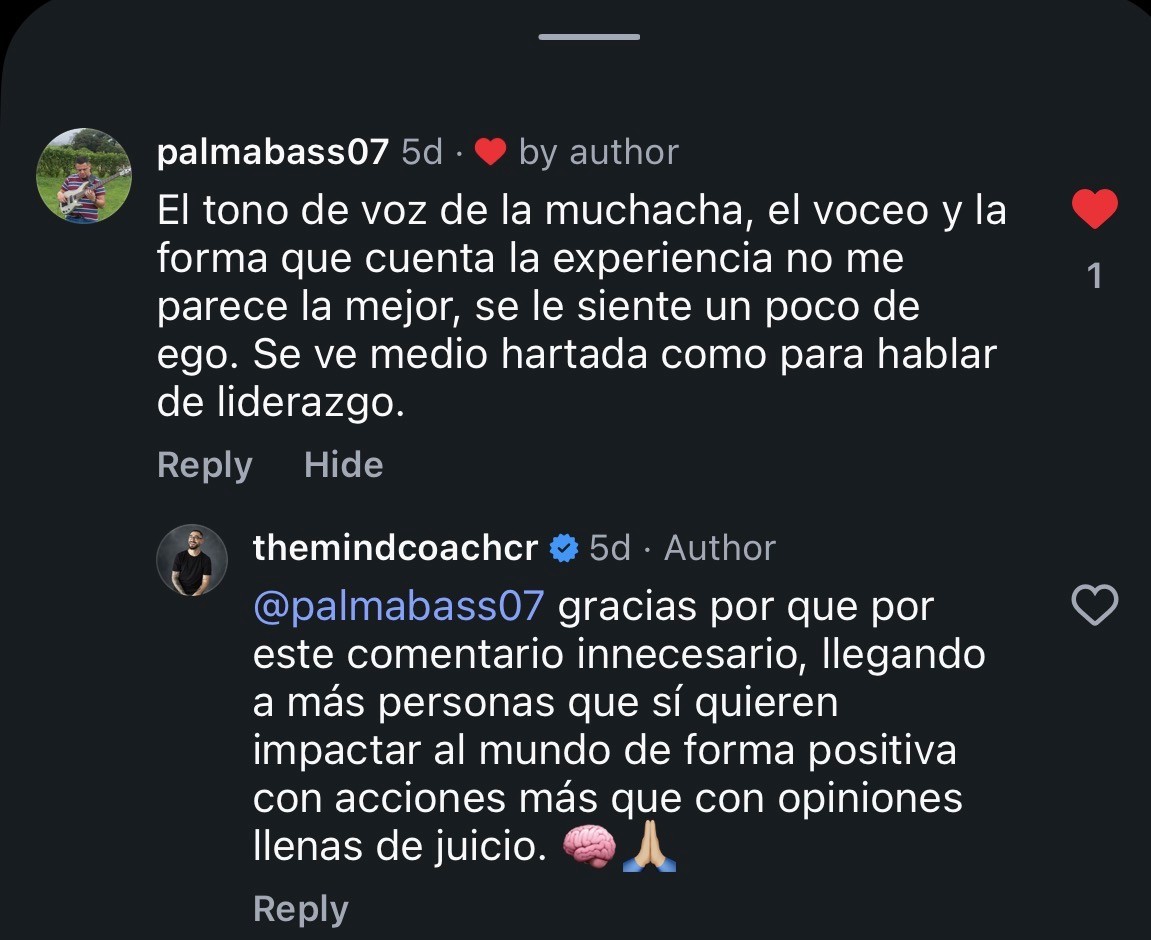
Task: Like themindcoachcr's reply comment
Action: click(x=1094, y=605)
